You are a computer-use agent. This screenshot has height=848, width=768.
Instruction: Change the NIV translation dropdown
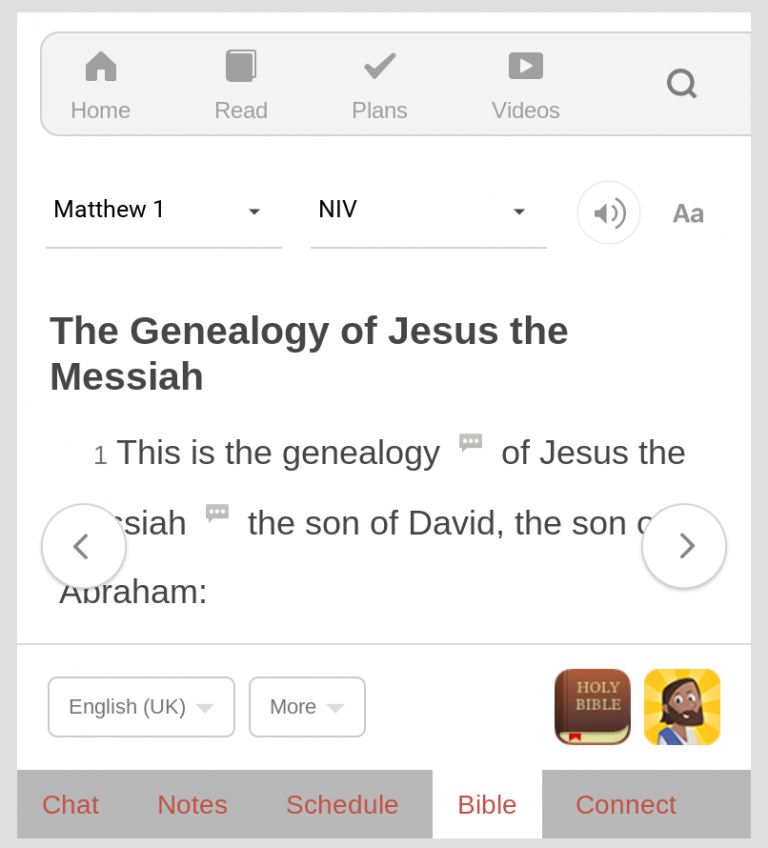(427, 210)
